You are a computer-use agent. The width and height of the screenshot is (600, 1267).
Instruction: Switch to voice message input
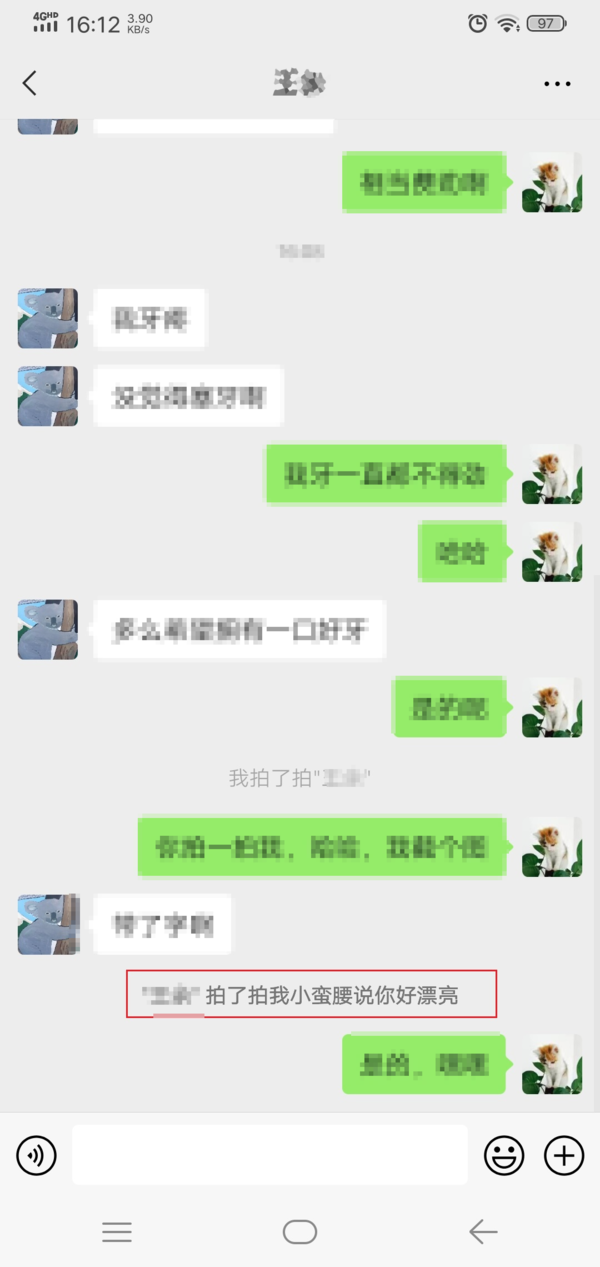pyautogui.click(x=37, y=1156)
